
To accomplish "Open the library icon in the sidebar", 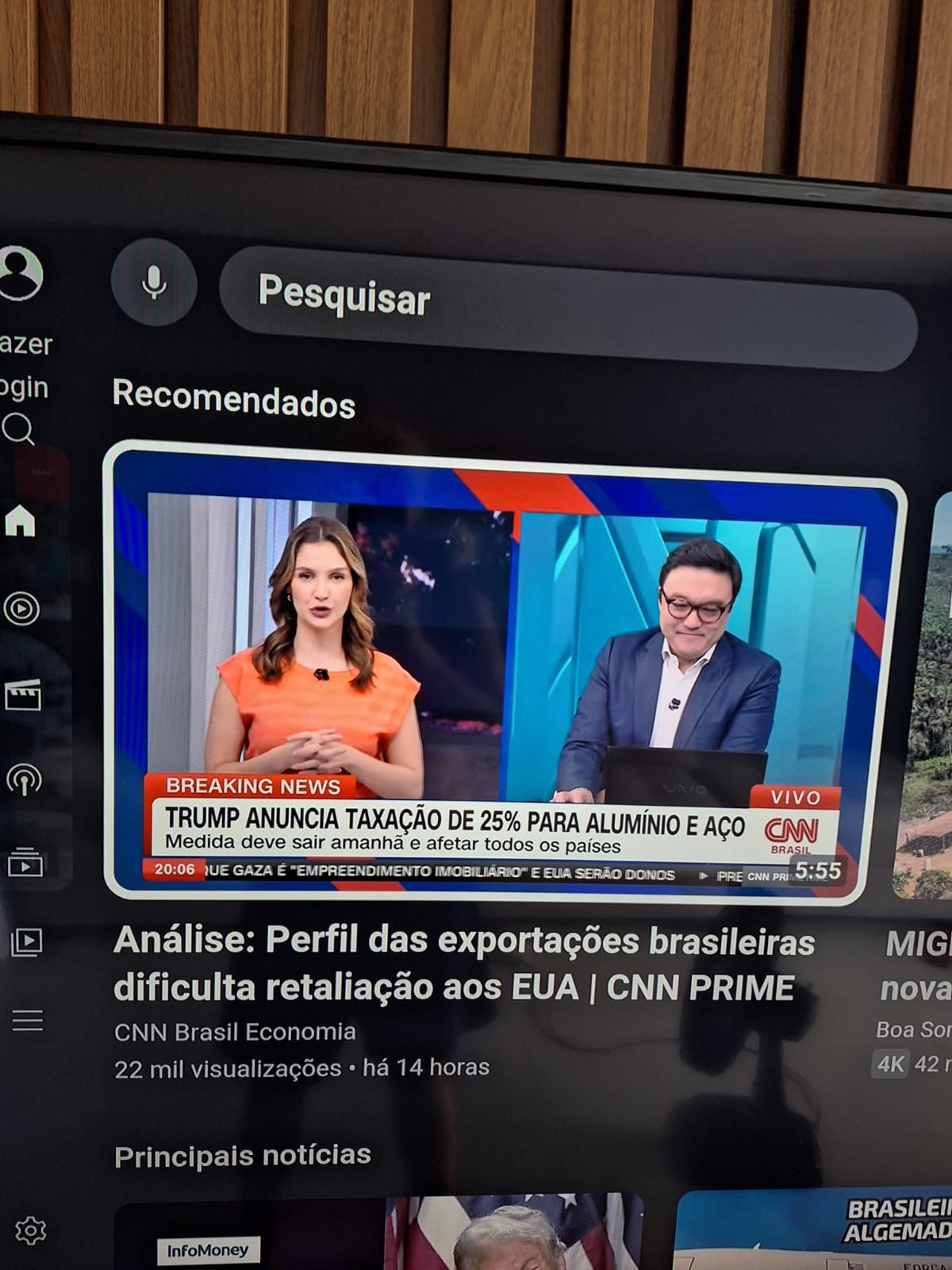I will click(26, 942).
